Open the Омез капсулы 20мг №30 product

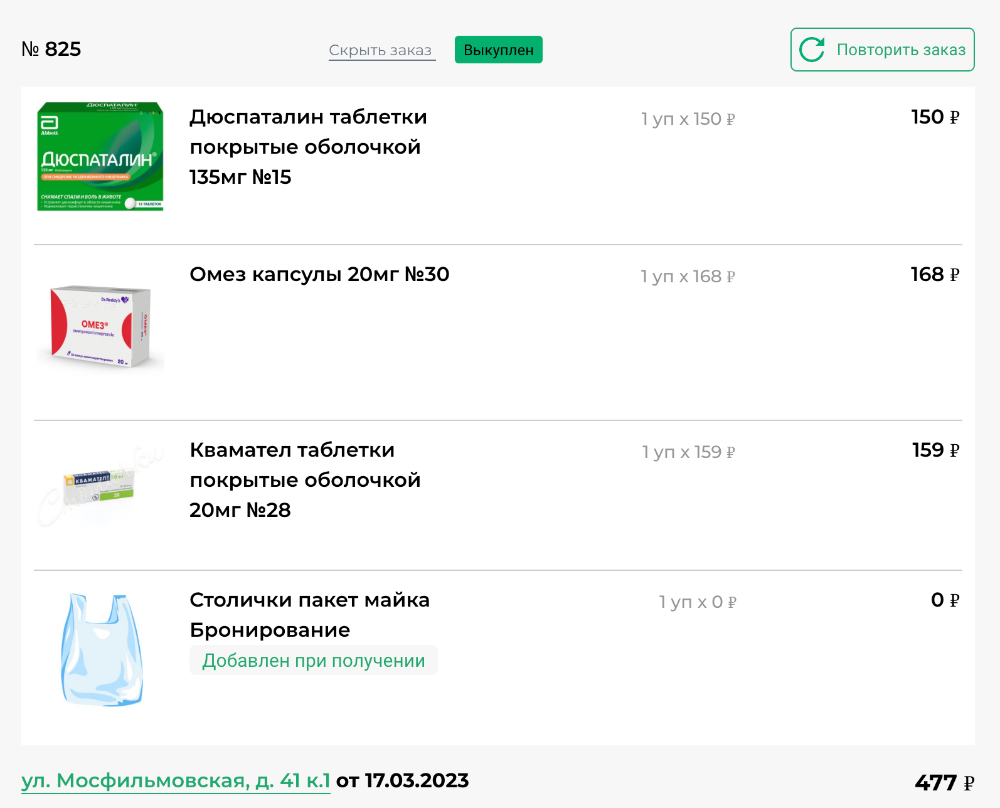point(319,274)
